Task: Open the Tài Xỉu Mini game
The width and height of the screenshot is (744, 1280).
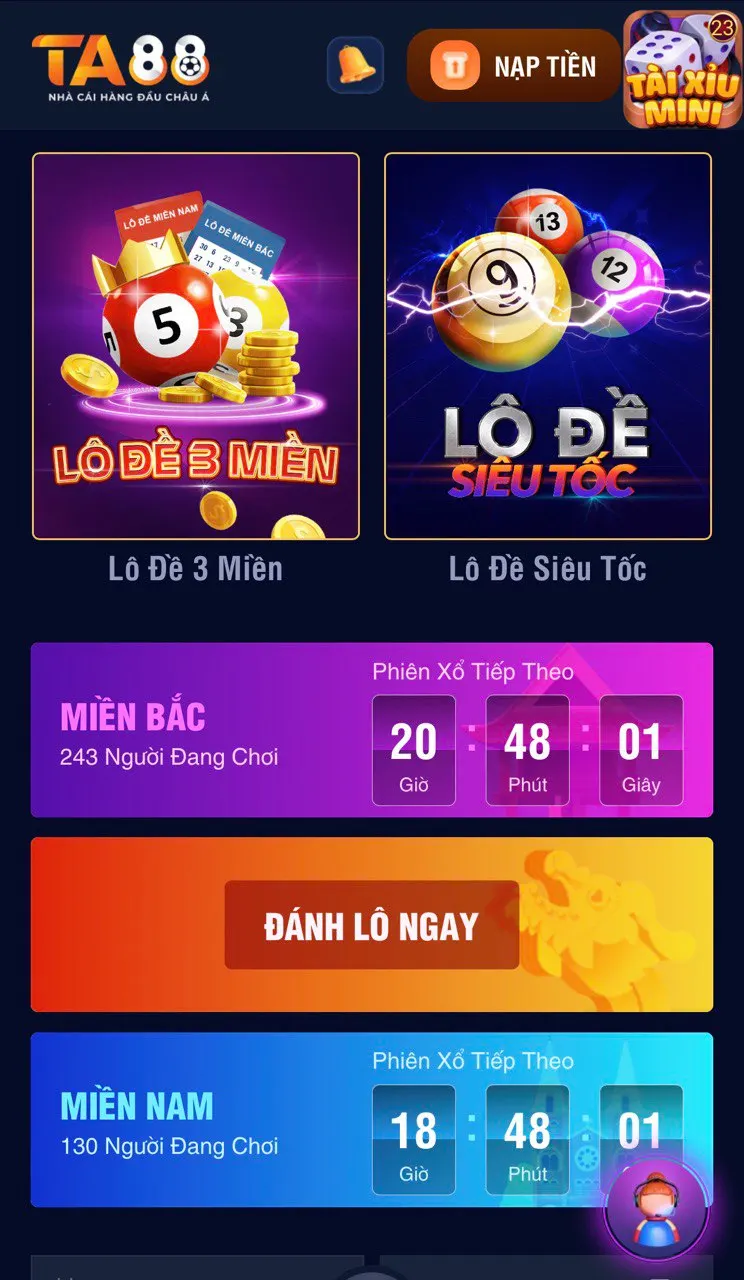Action: 682,70
